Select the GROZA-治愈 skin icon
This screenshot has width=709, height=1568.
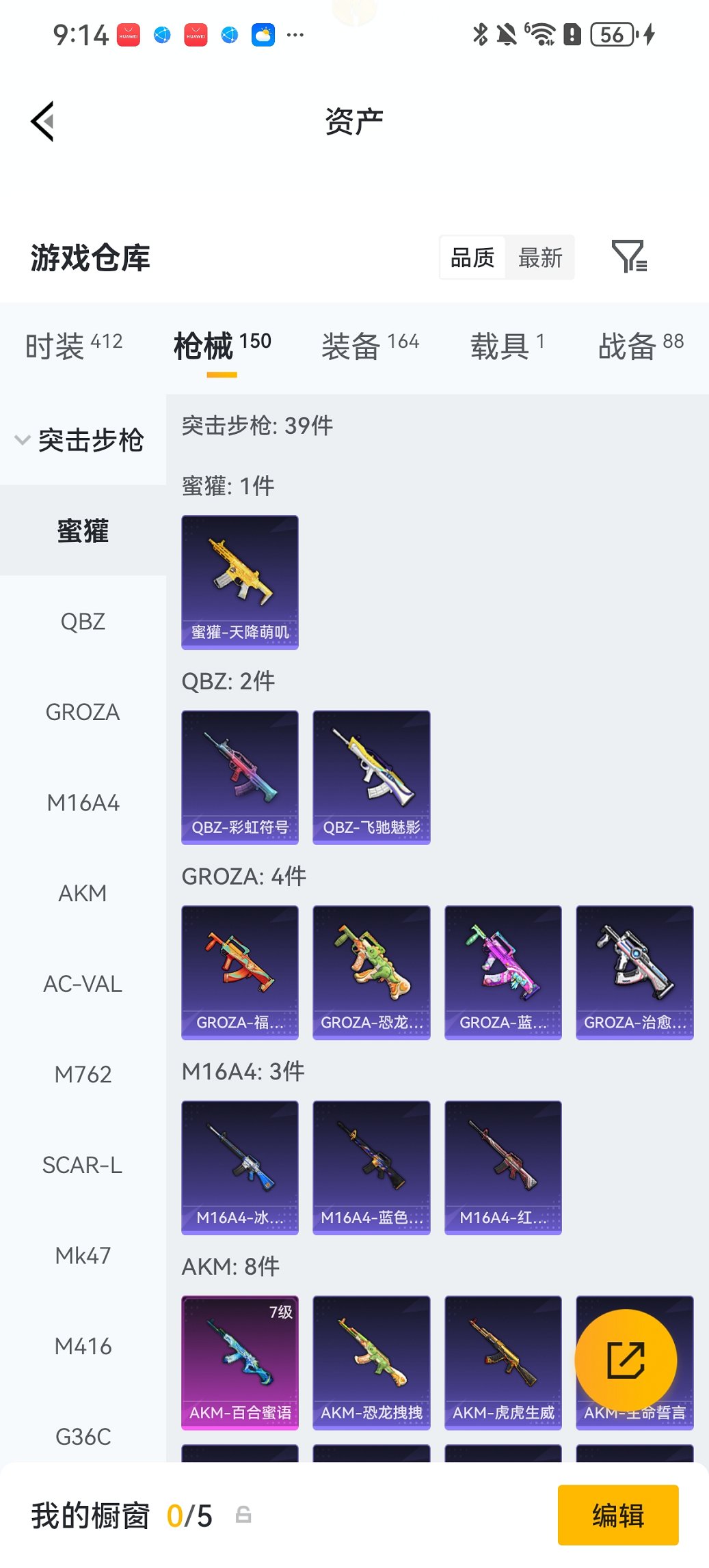click(x=634, y=973)
